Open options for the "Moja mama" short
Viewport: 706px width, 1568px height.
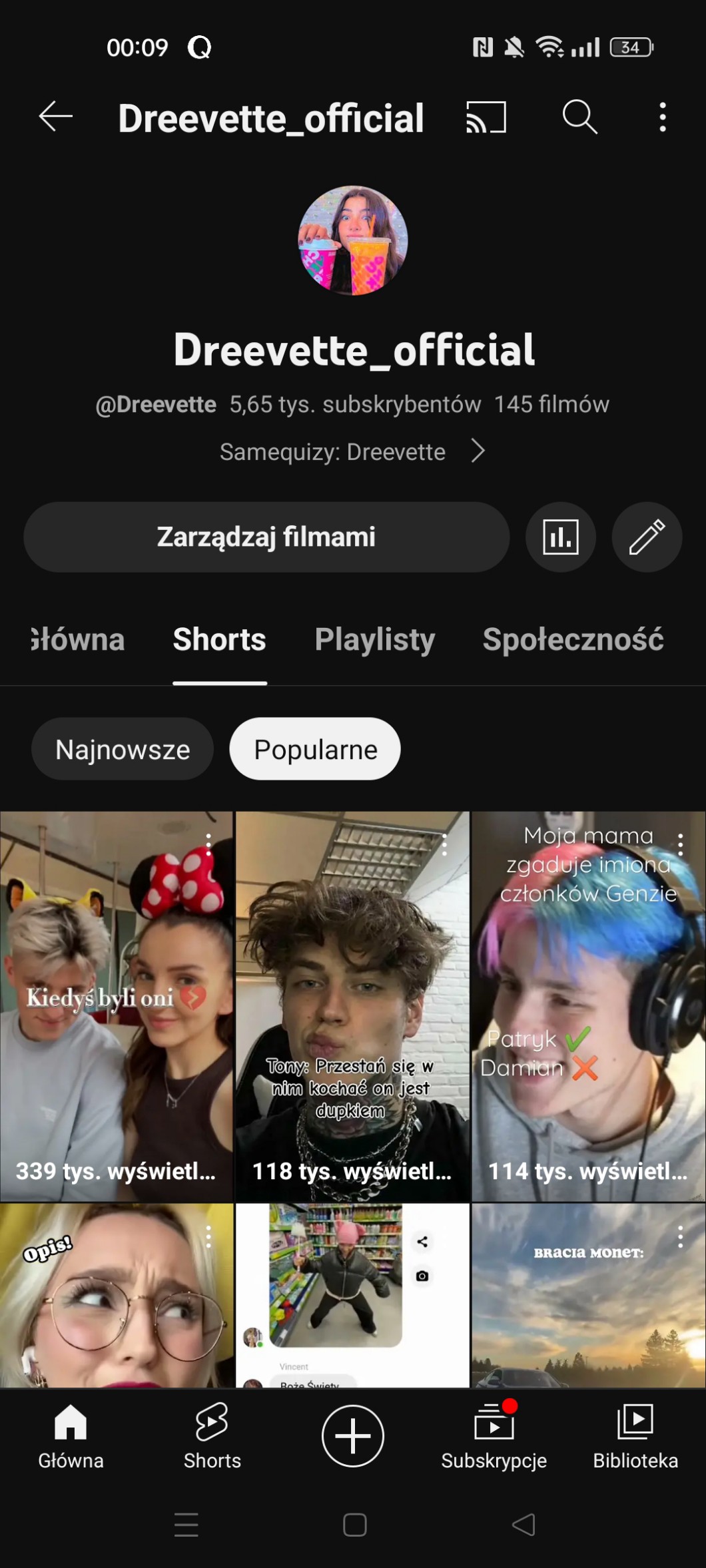tap(680, 845)
